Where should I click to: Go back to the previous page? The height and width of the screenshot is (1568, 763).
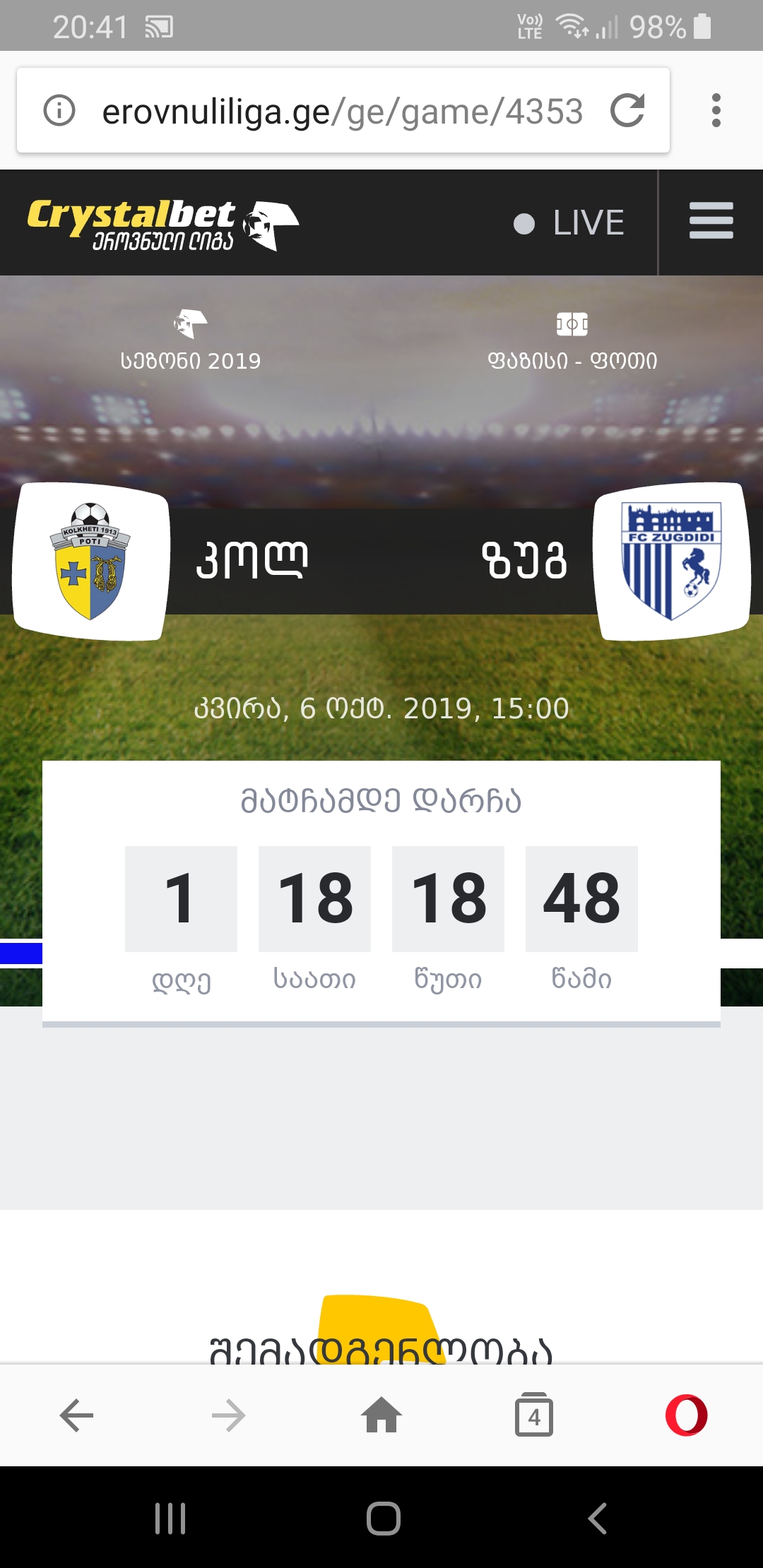[x=76, y=1415]
